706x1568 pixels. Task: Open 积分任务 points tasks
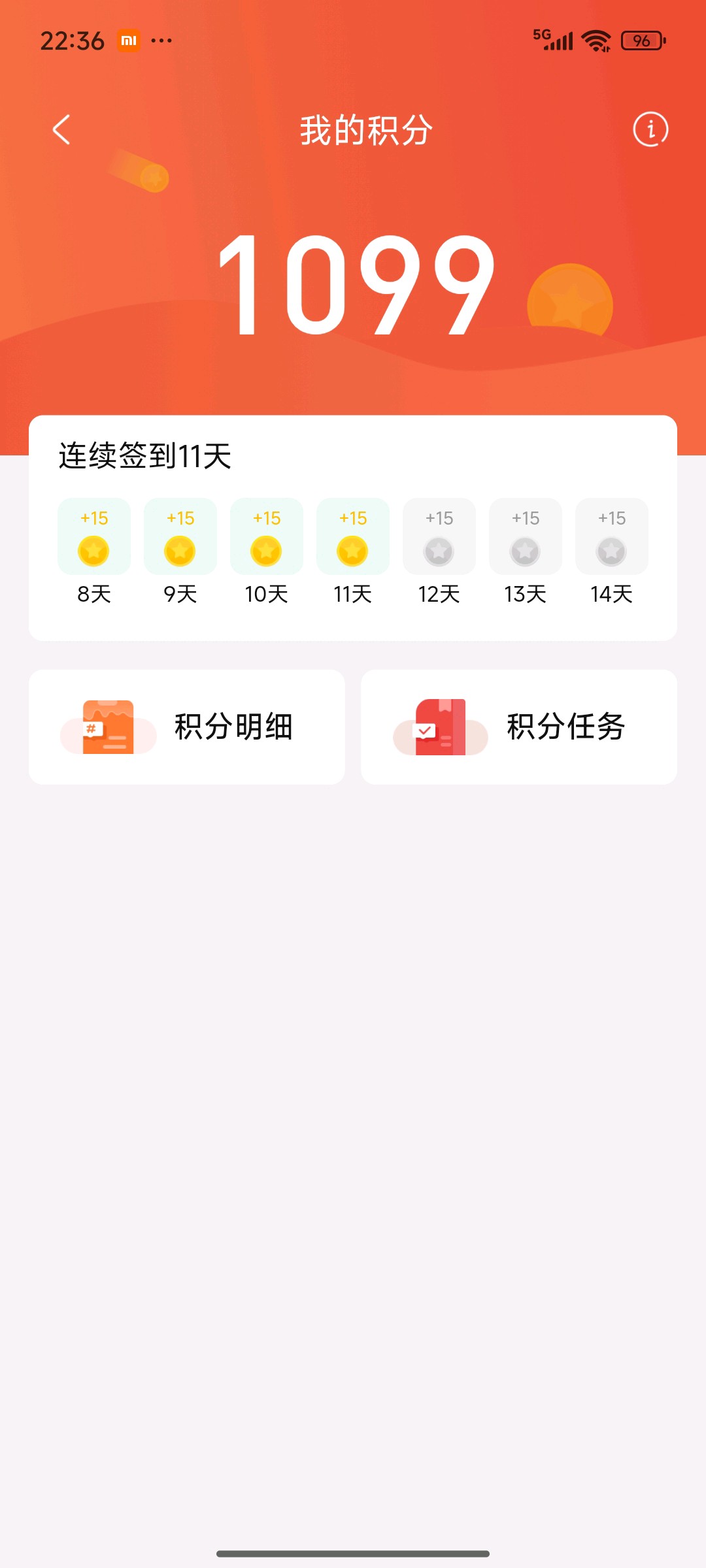click(519, 727)
